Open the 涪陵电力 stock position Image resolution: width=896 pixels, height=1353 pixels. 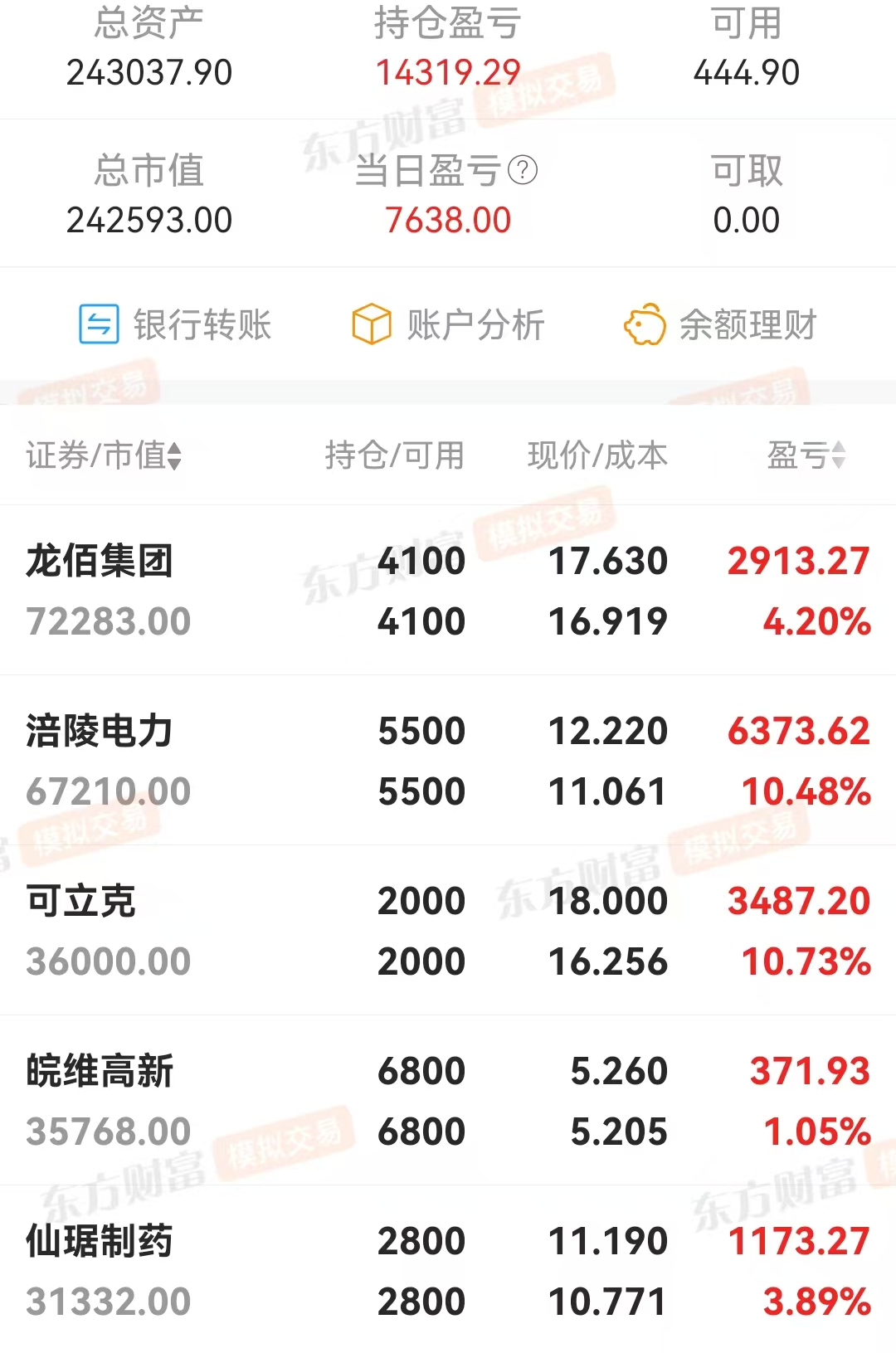pyautogui.click(x=448, y=761)
